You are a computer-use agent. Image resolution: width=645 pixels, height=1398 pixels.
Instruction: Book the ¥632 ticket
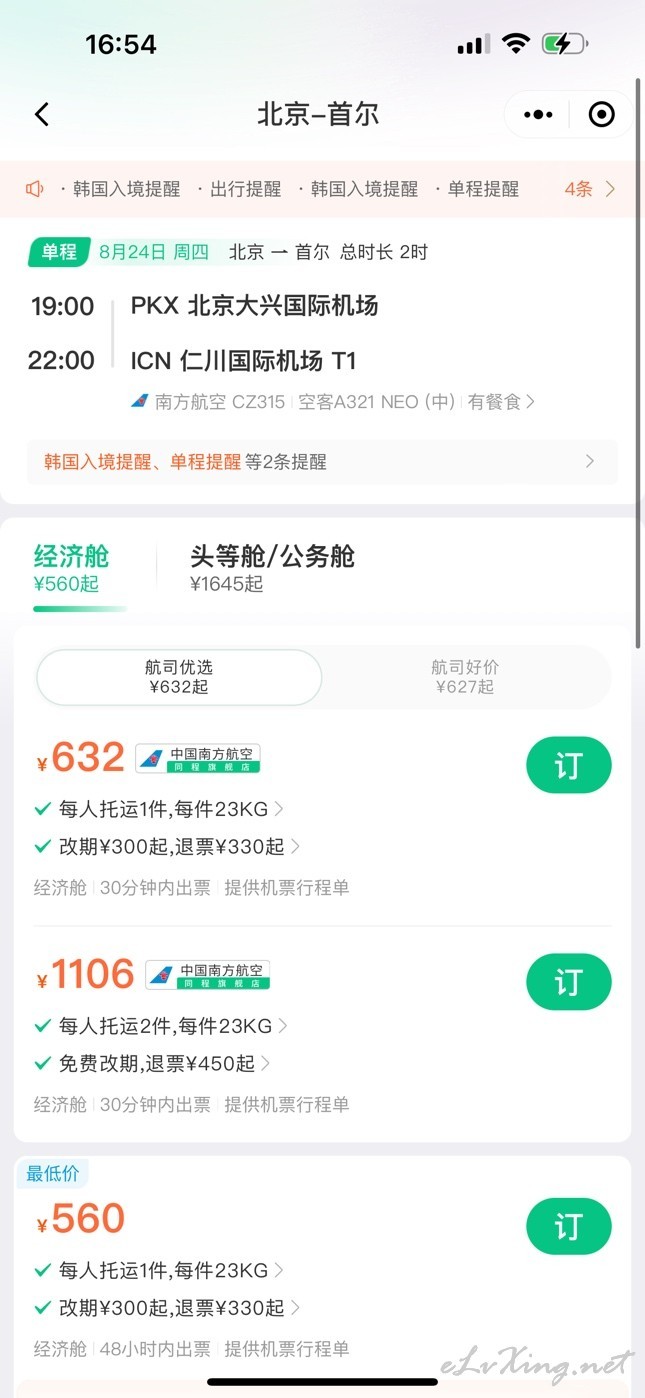568,765
